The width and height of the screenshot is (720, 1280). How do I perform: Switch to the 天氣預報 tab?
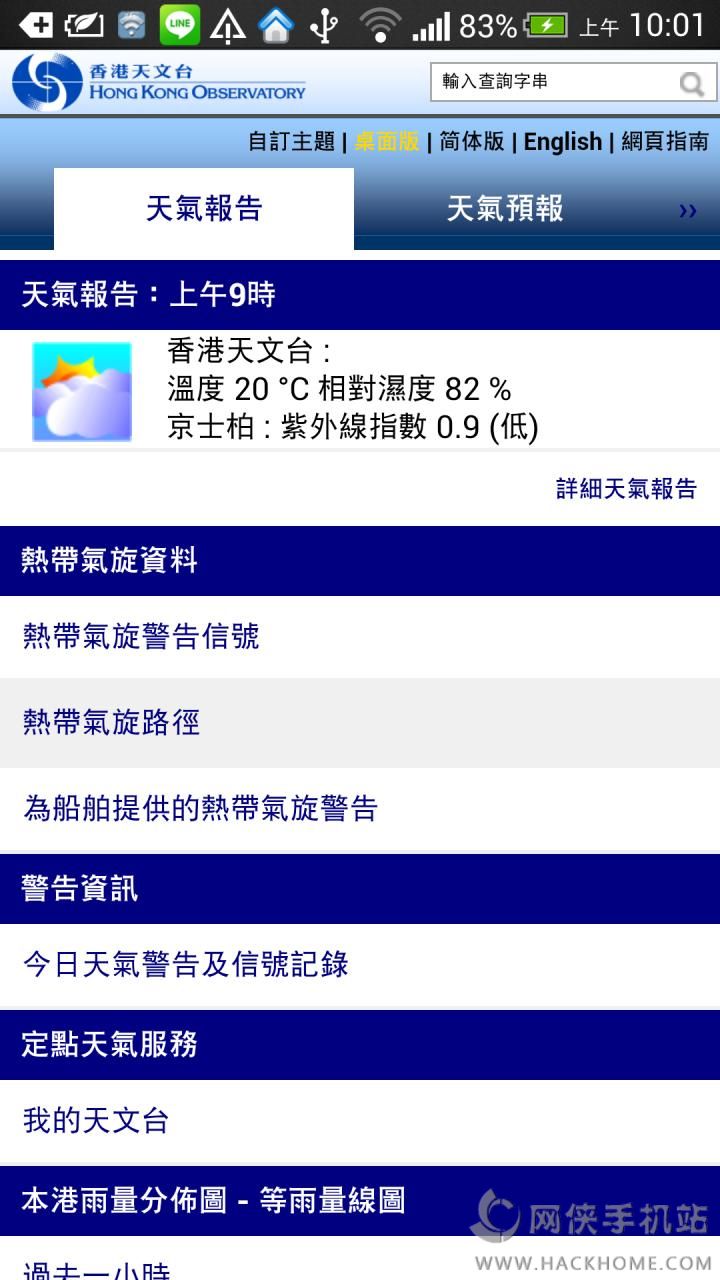[x=505, y=208]
